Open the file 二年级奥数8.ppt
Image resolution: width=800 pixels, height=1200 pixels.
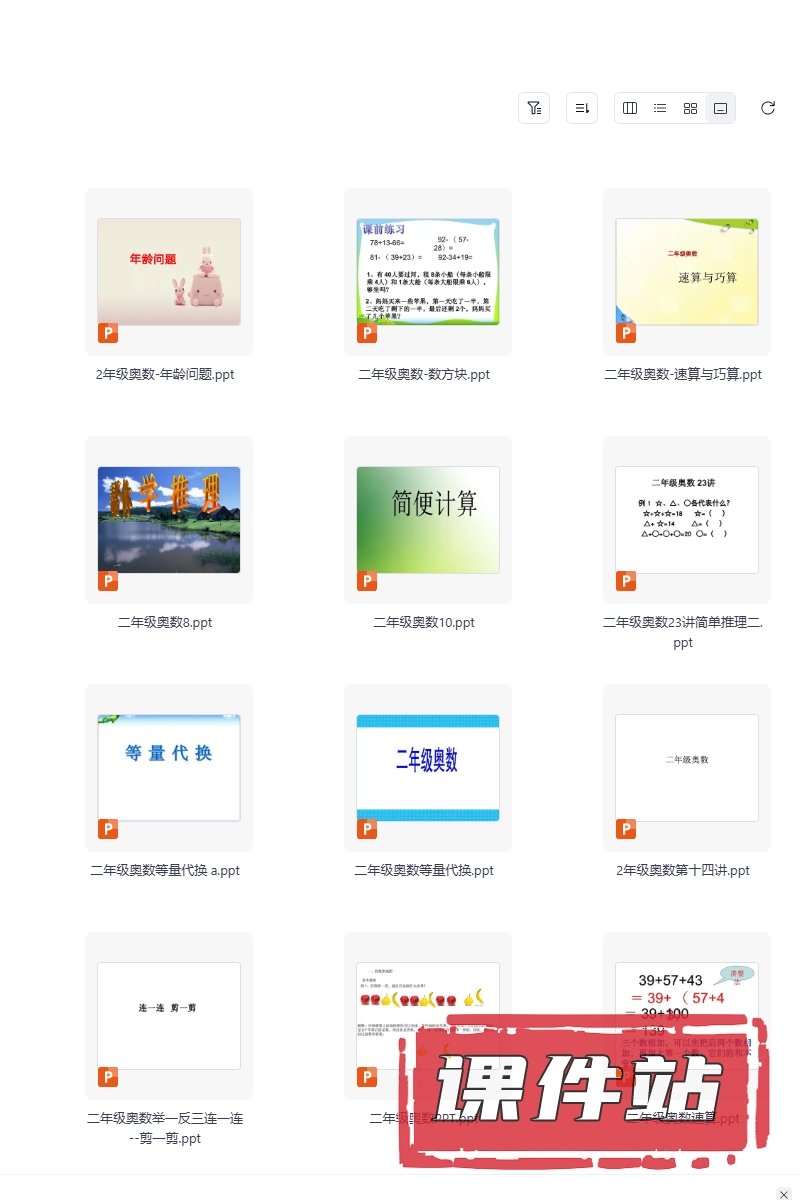pyautogui.click(x=168, y=520)
